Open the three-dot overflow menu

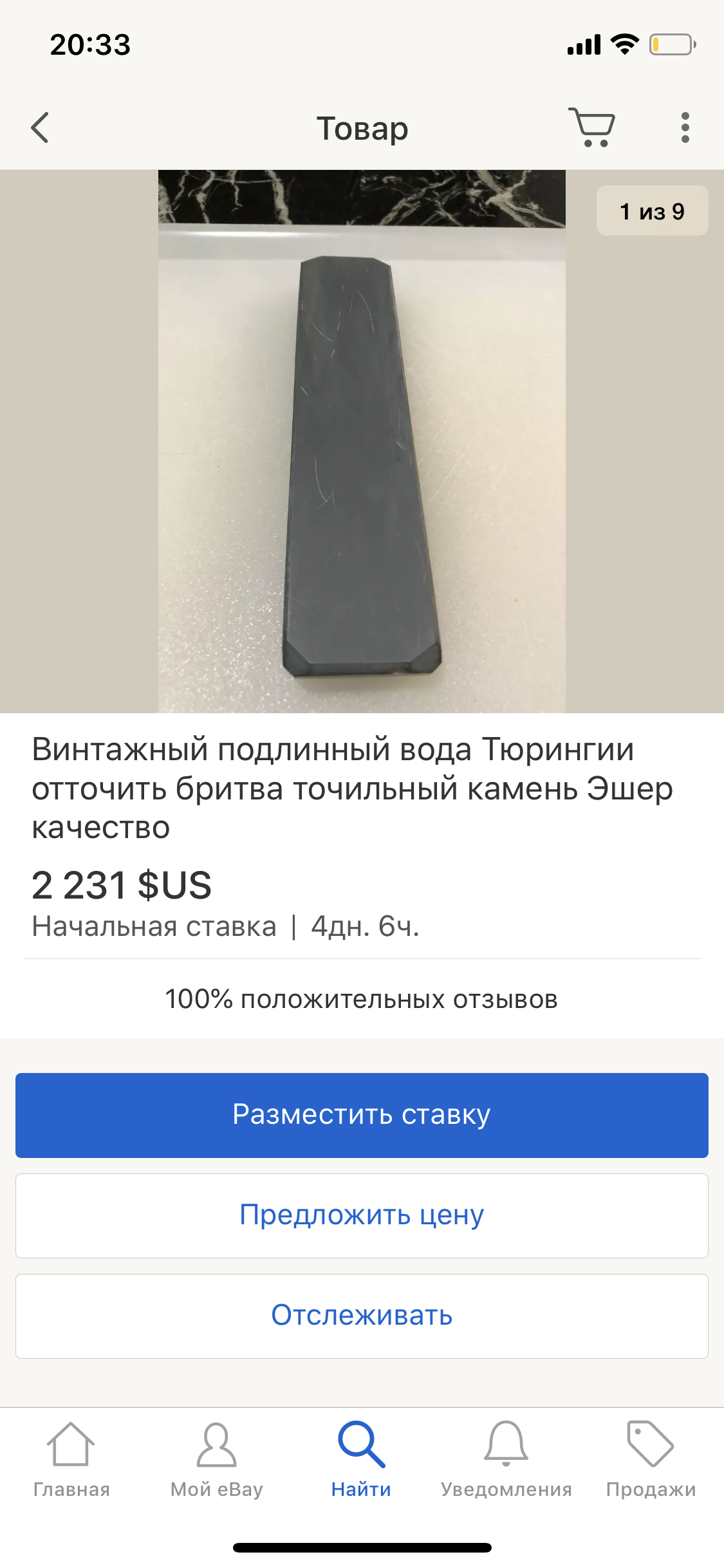(685, 127)
